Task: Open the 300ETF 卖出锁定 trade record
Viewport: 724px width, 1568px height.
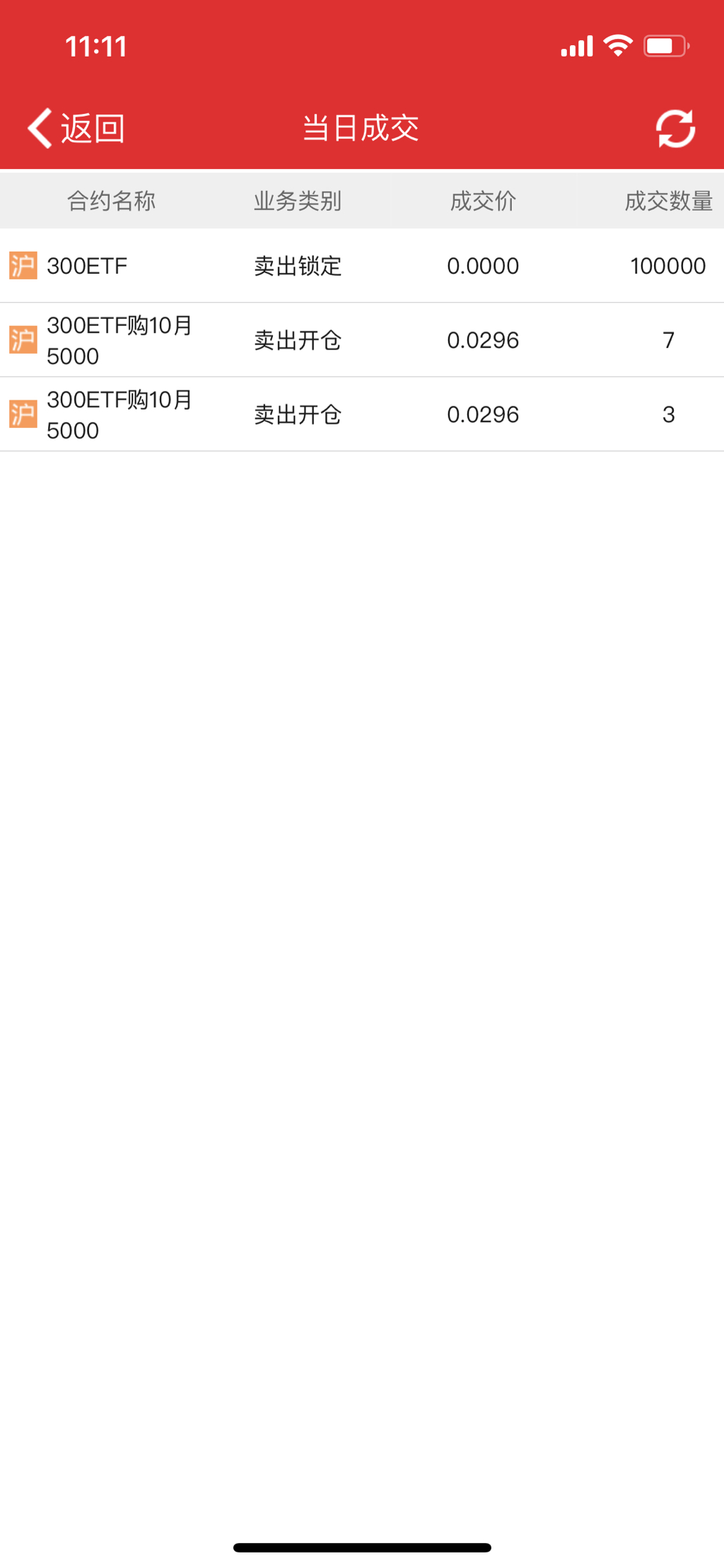Action: click(x=361, y=266)
